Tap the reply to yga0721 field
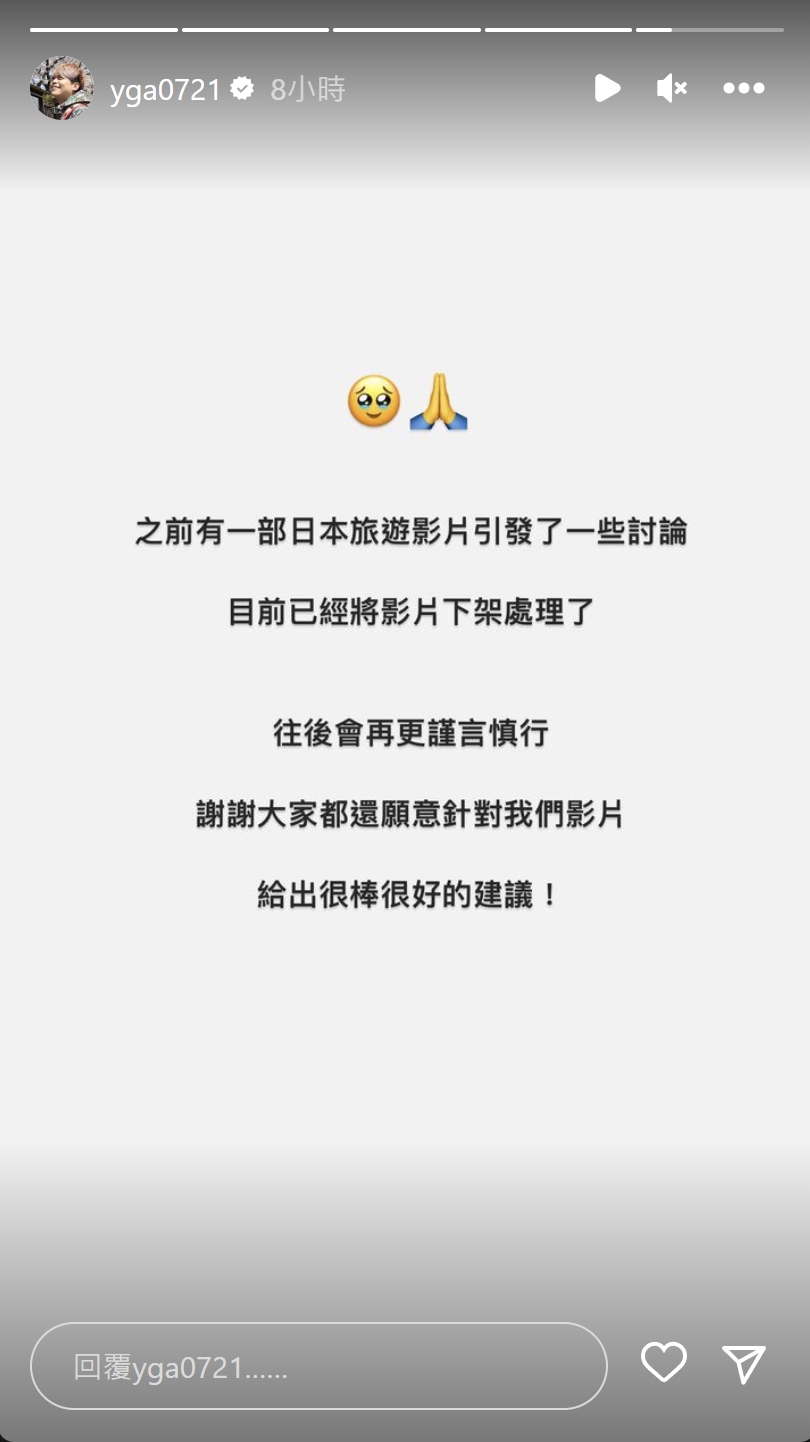This screenshot has height=1442, width=810. (318, 1366)
